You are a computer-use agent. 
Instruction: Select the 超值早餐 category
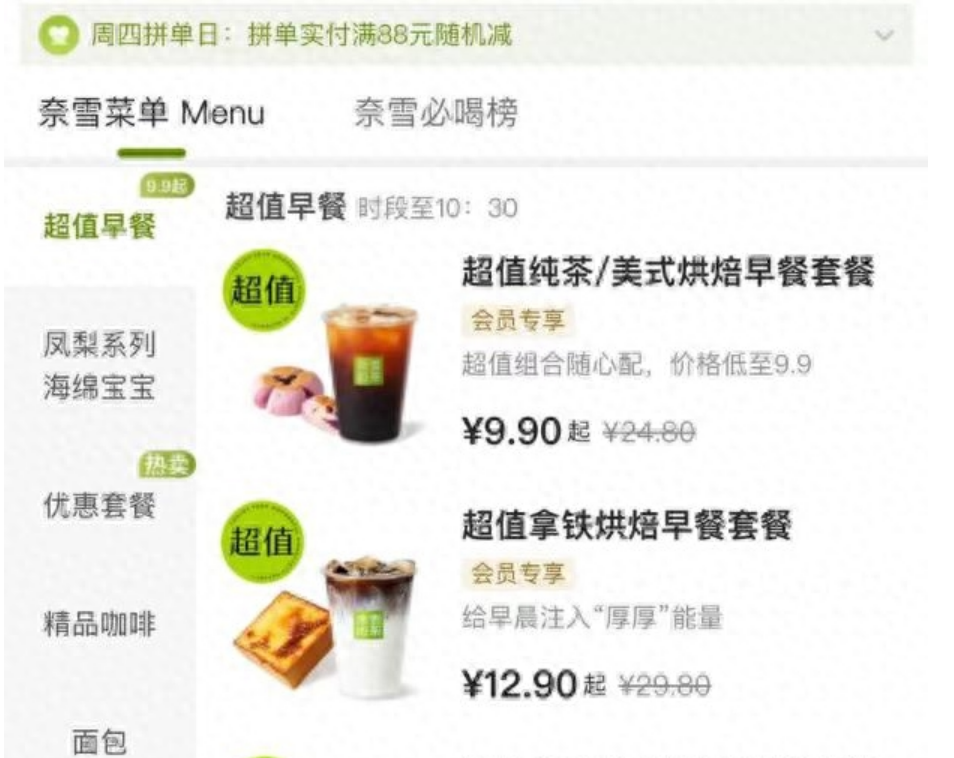click(x=99, y=226)
